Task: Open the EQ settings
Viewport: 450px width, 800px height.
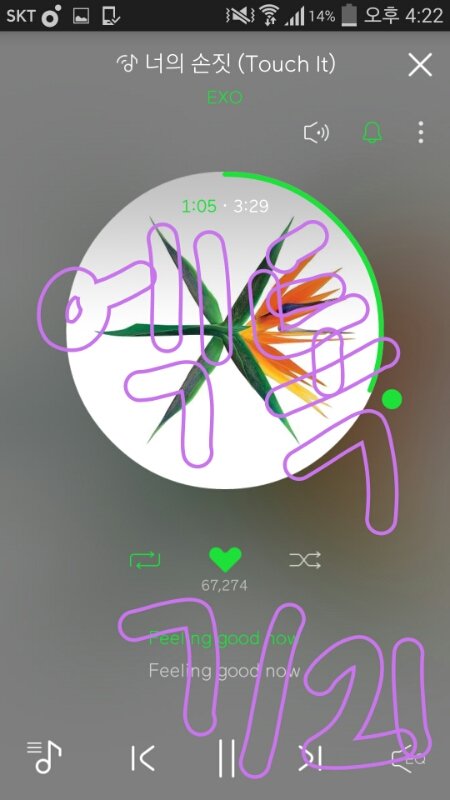Action: 408,759
